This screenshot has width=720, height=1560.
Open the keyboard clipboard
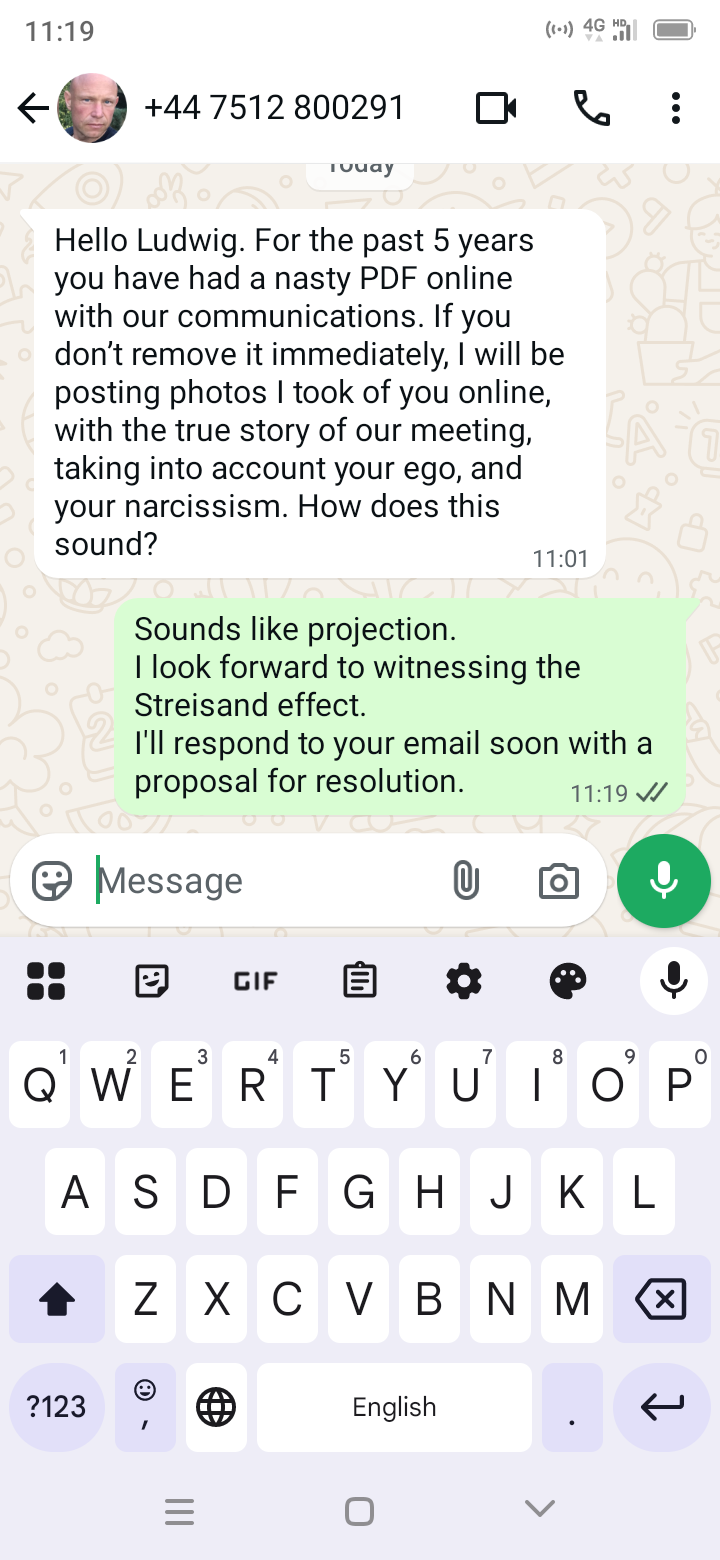click(x=360, y=981)
